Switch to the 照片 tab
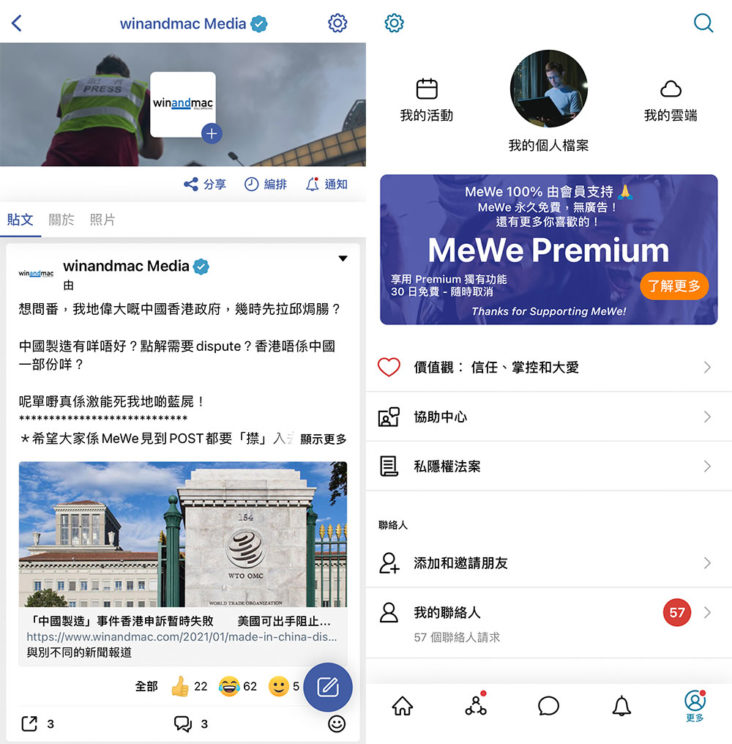This screenshot has width=732, height=744. [x=102, y=219]
